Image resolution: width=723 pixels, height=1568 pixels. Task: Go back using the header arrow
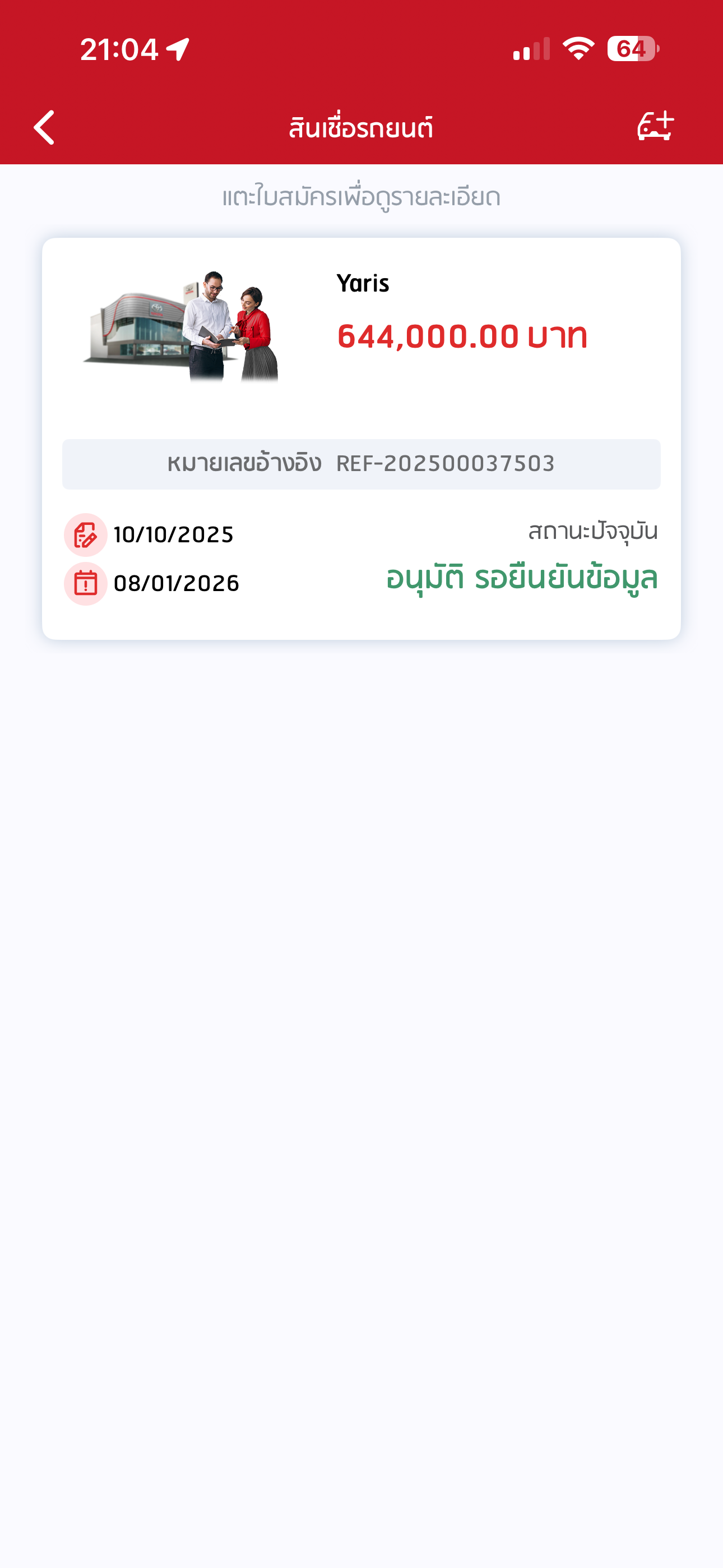[x=44, y=128]
